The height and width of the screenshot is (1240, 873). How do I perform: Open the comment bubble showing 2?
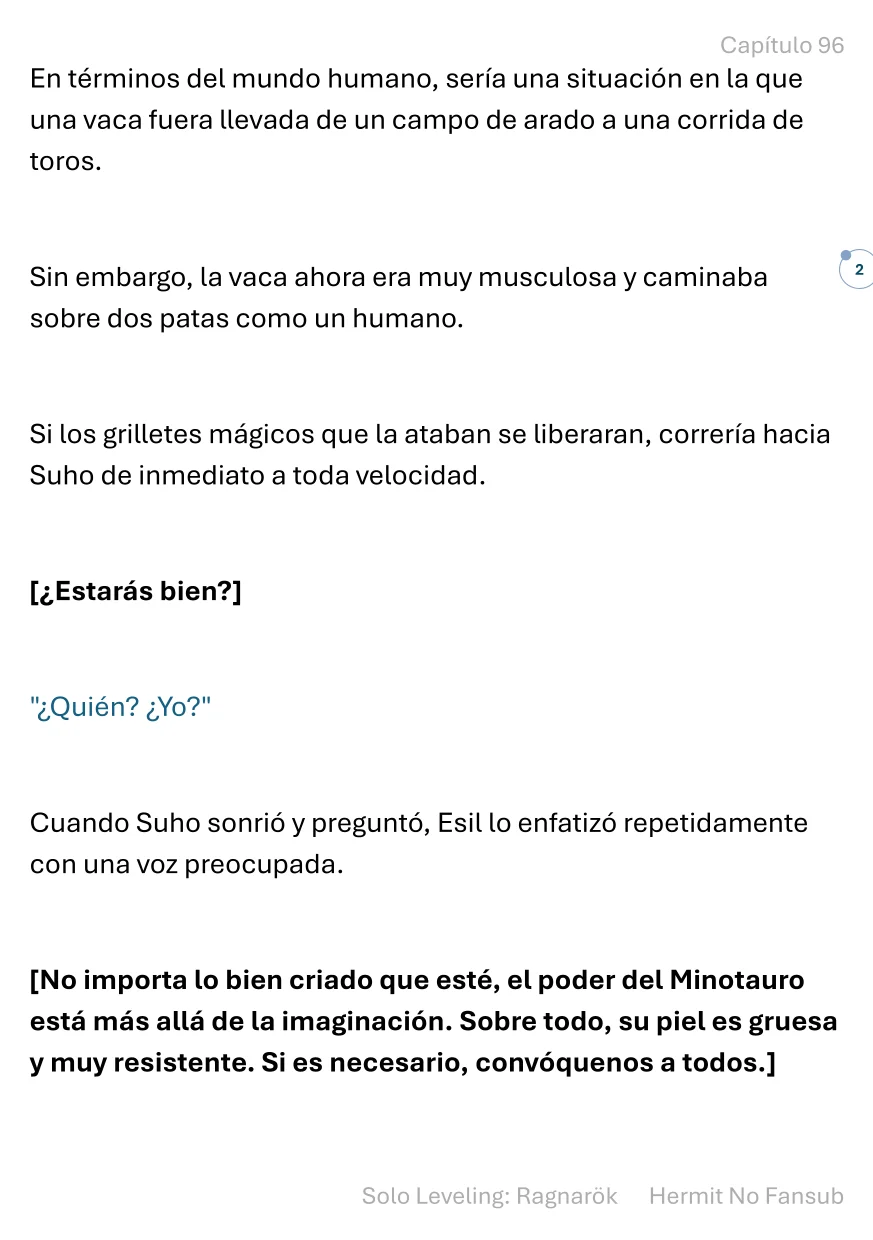858,270
